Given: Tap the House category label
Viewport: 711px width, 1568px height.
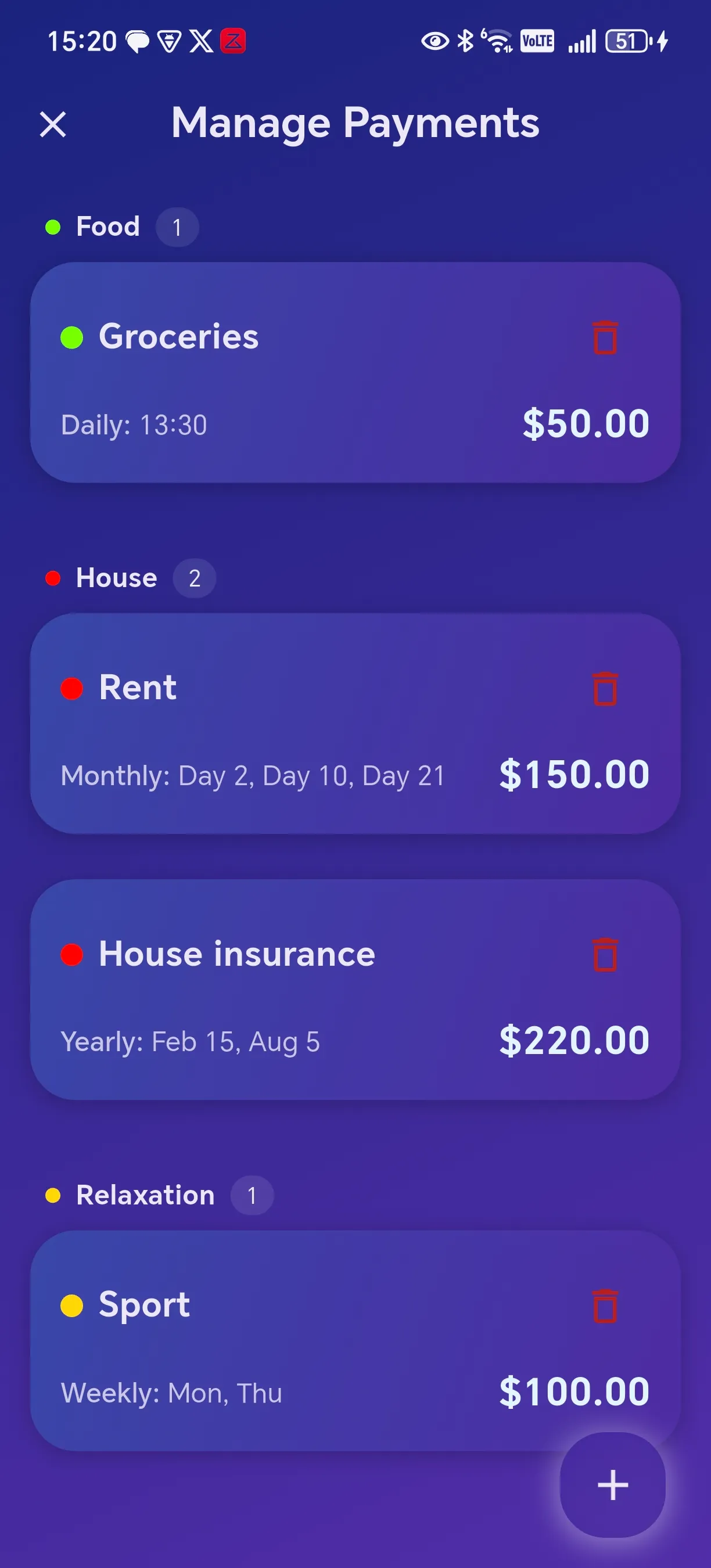Looking at the screenshot, I should point(115,578).
